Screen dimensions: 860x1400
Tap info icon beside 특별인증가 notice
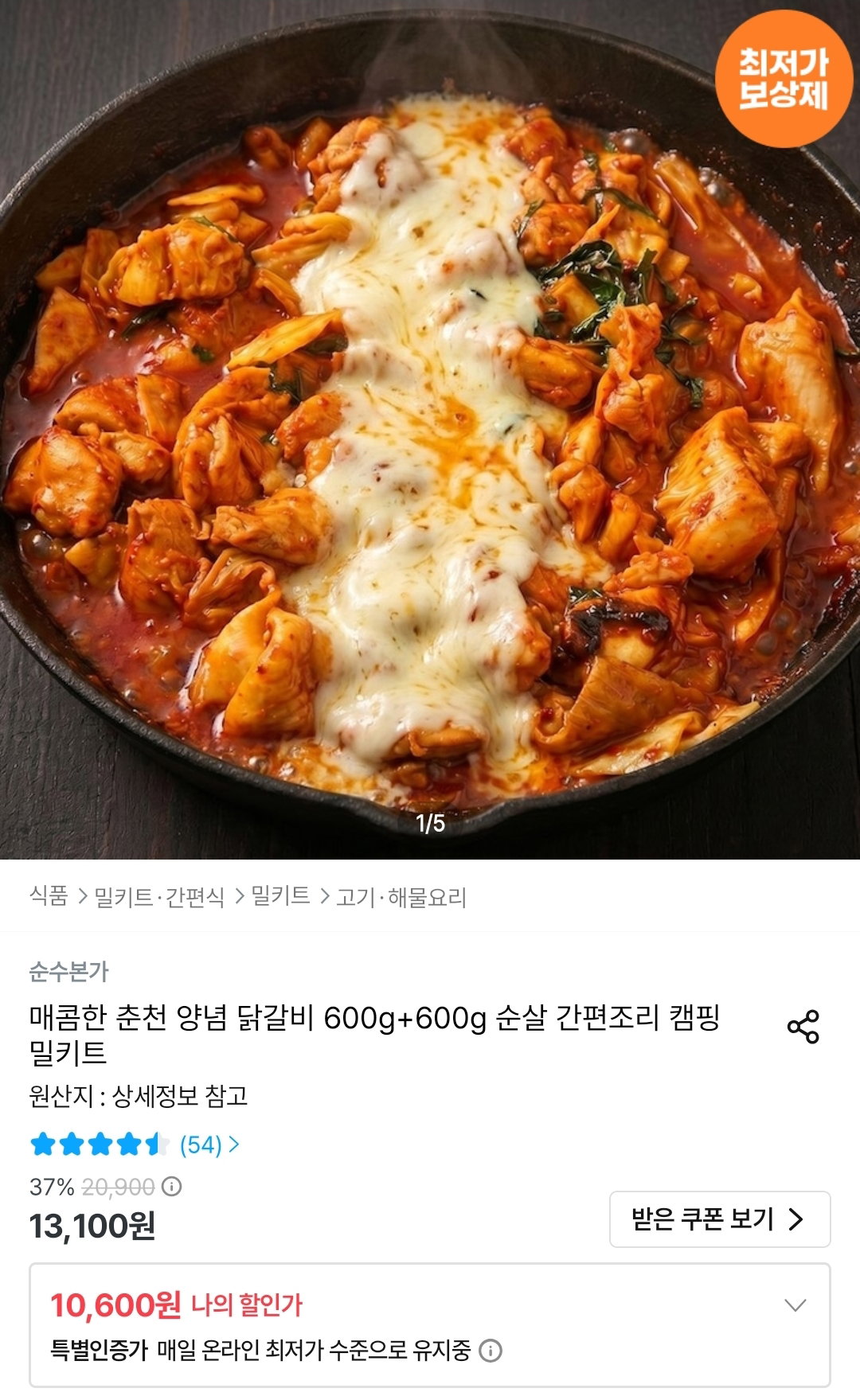click(491, 1351)
